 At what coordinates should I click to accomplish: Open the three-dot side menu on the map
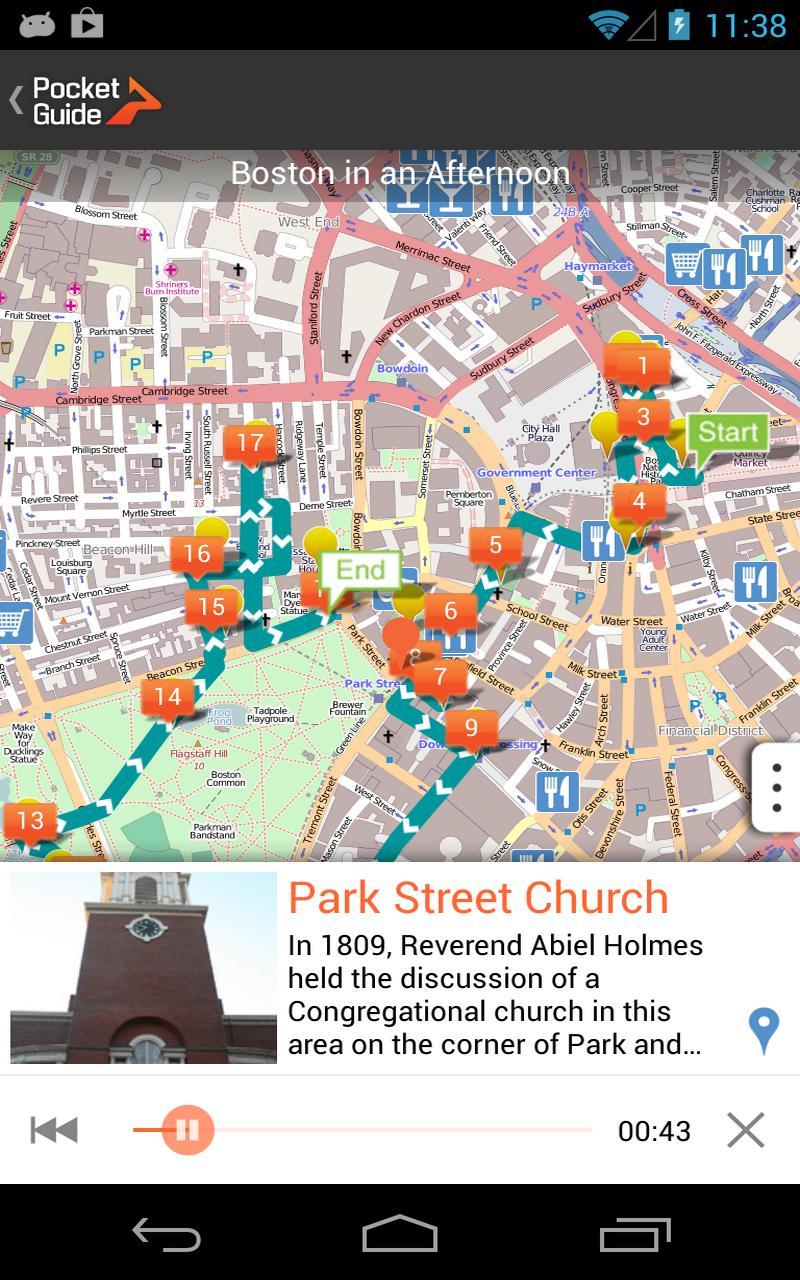click(x=777, y=787)
